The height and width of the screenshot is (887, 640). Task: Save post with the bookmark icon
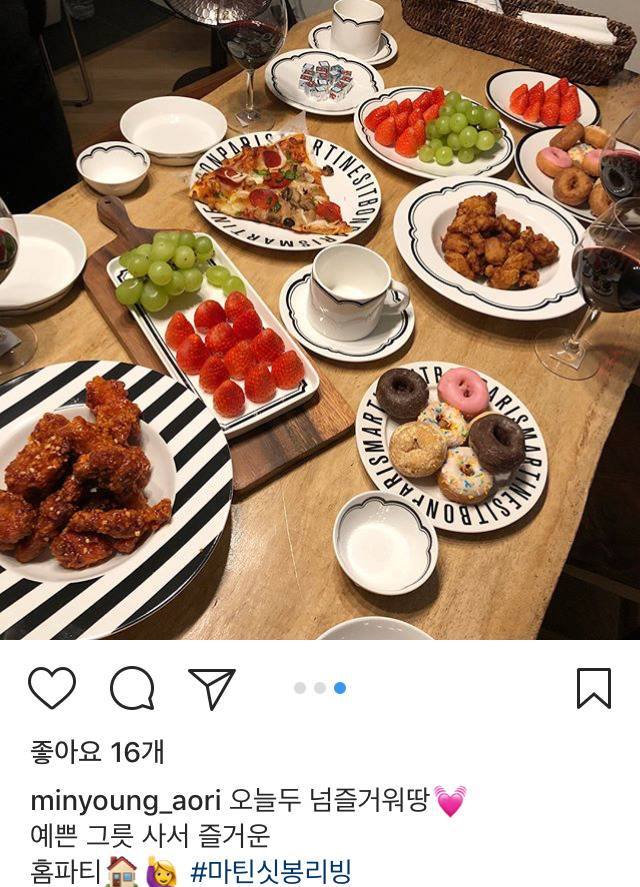[594, 688]
